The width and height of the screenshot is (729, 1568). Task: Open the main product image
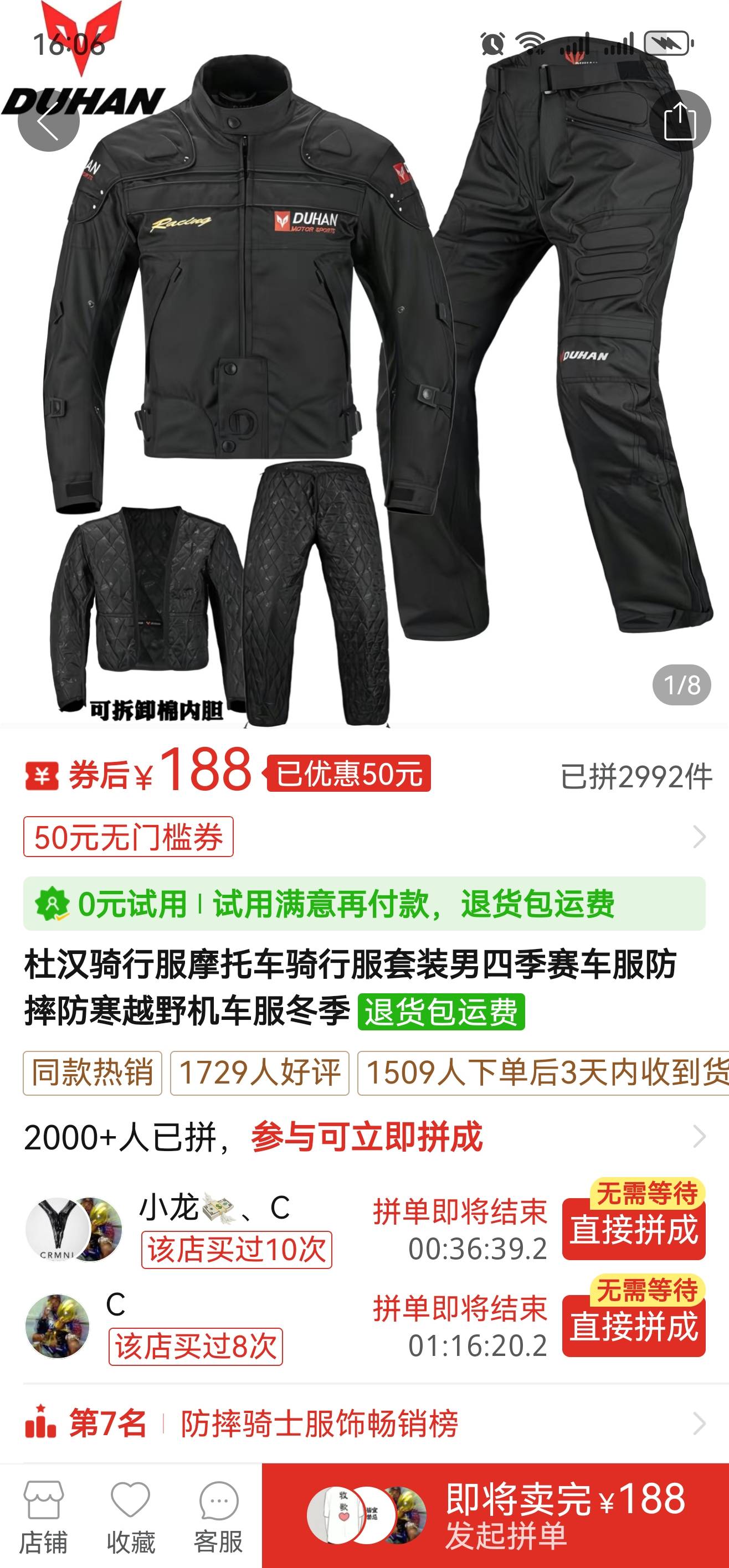tap(364, 390)
